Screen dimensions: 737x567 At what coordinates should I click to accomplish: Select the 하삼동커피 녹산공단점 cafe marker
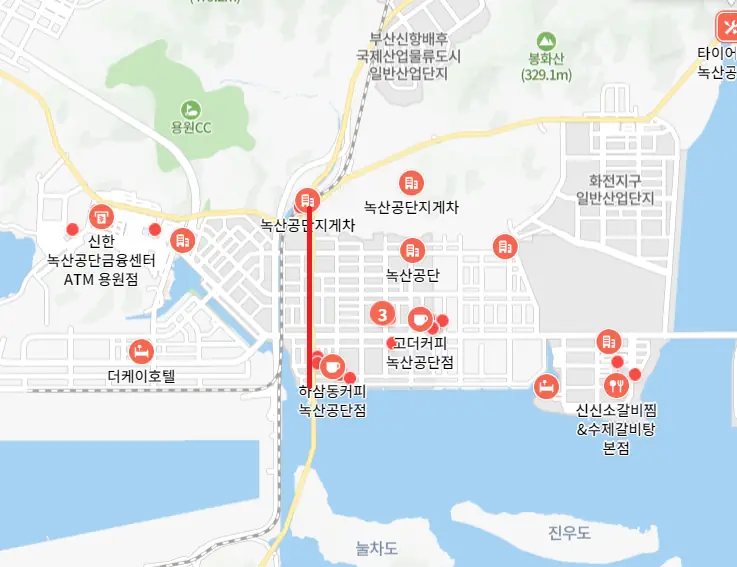point(332,365)
